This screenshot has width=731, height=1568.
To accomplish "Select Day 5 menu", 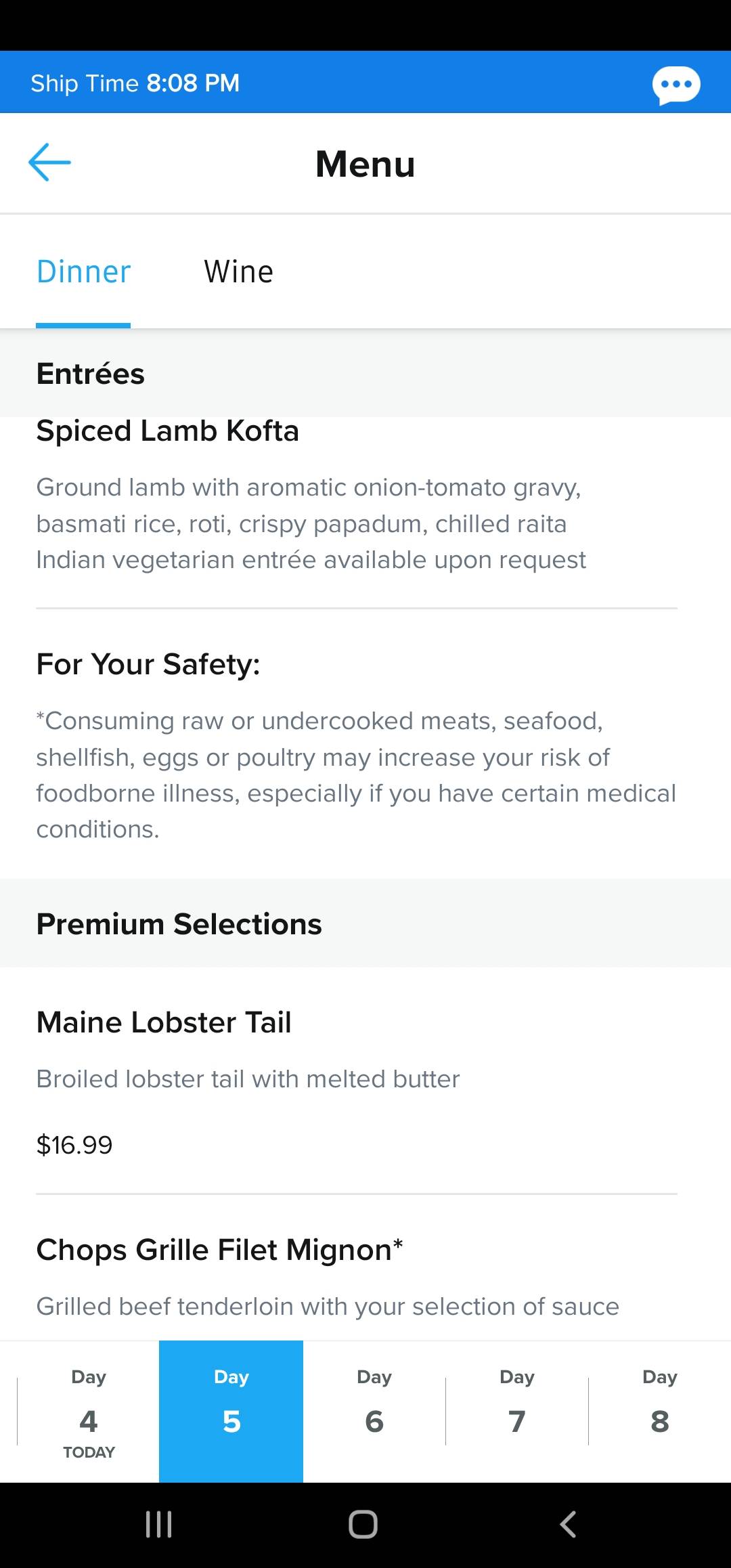I will pos(231,1412).
